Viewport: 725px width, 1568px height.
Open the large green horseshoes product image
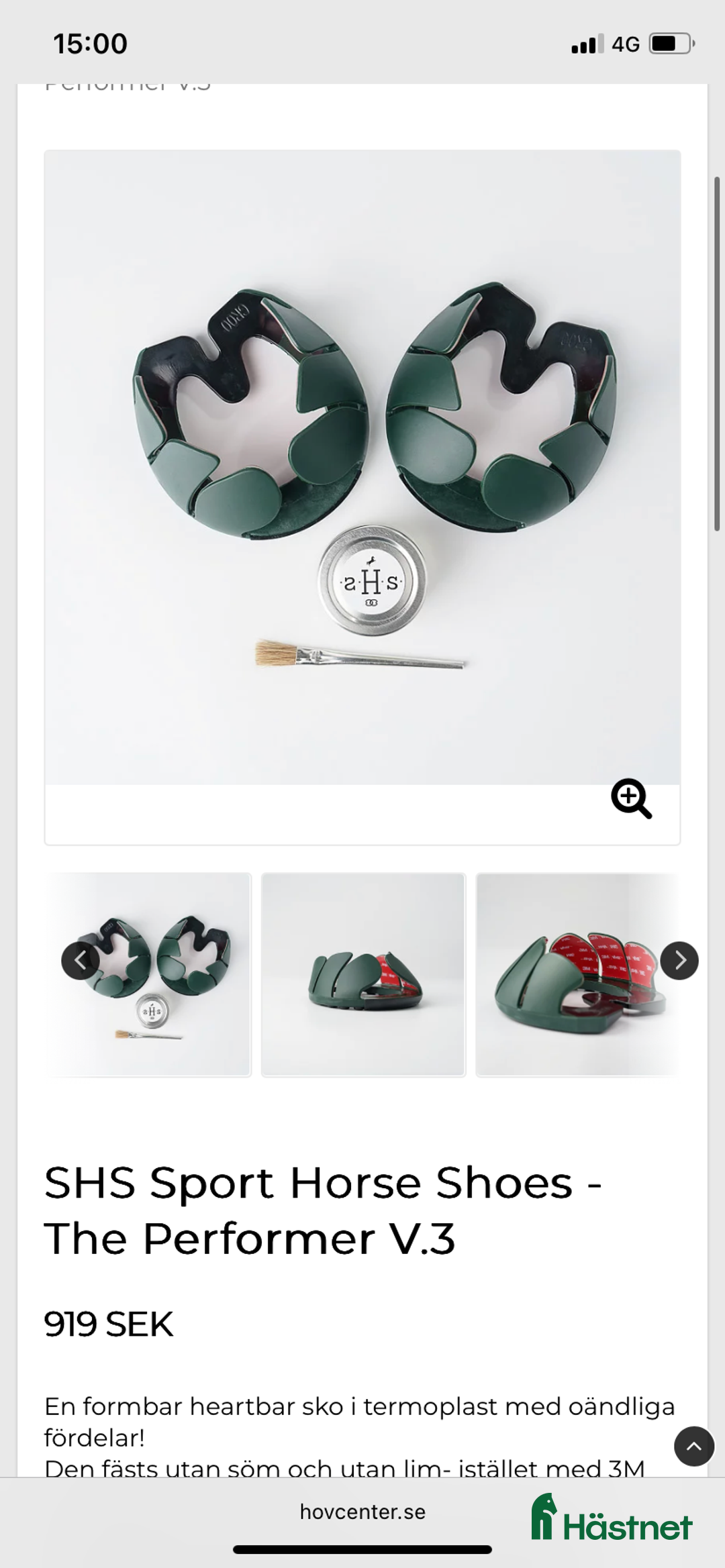(x=362, y=467)
